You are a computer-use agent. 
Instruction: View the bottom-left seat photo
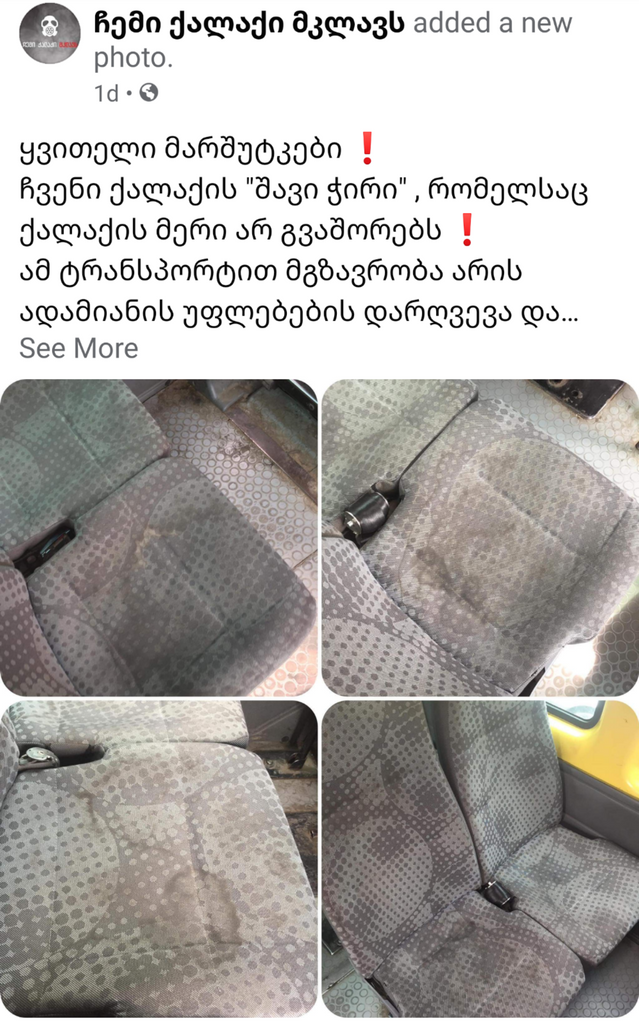click(x=158, y=860)
